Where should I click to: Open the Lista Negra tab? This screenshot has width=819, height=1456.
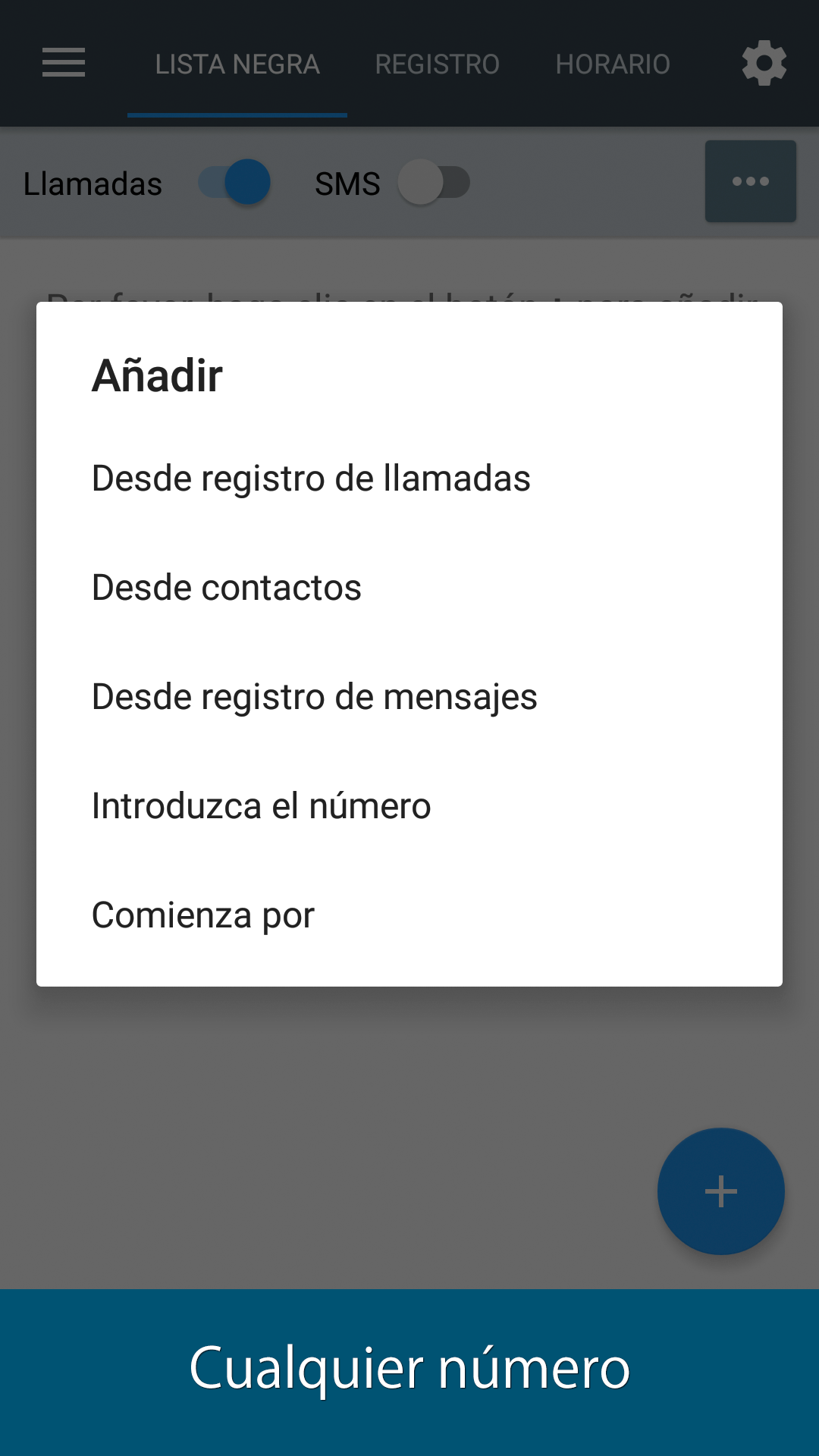237,64
